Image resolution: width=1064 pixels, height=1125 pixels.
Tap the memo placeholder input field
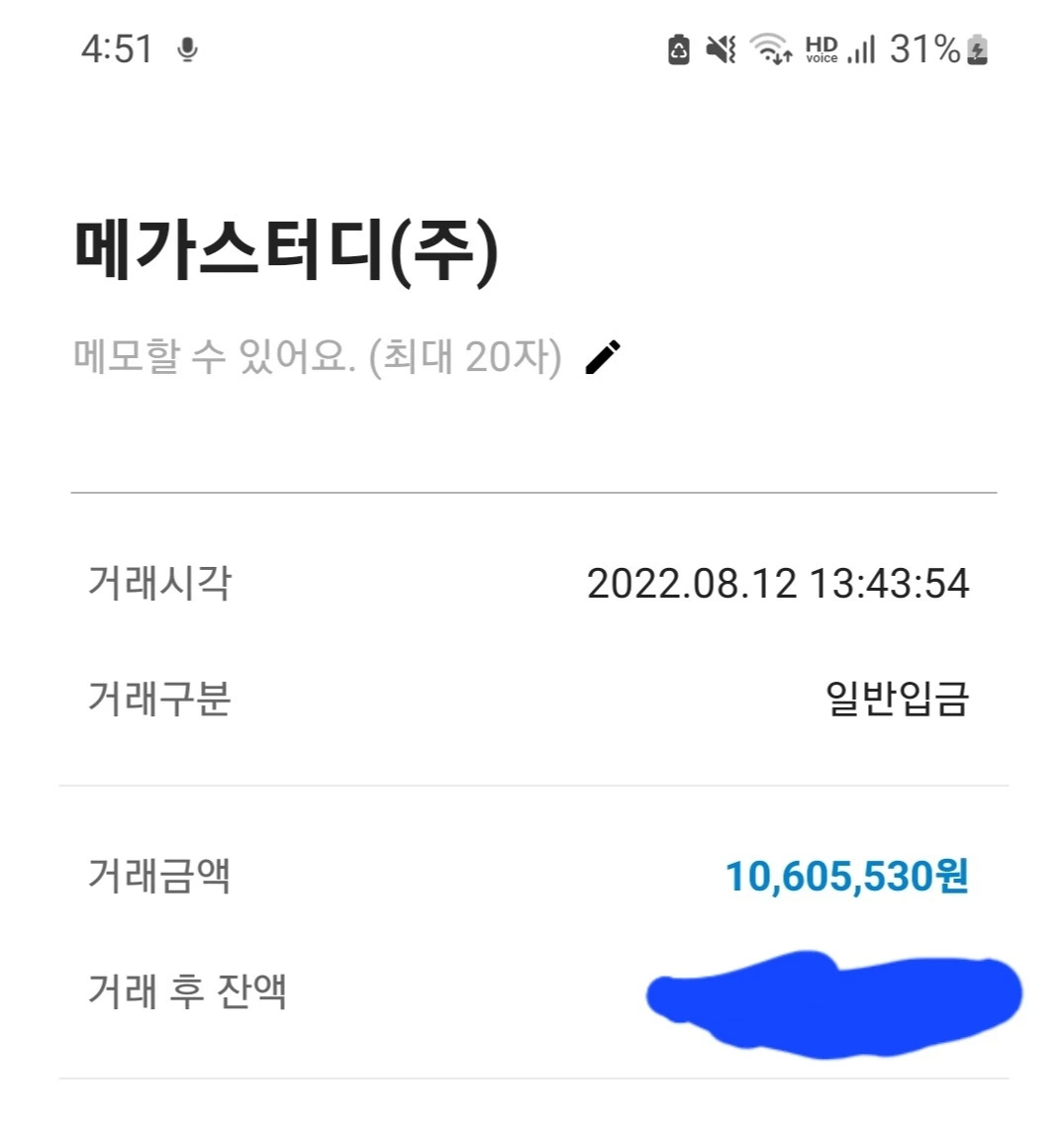click(x=317, y=358)
